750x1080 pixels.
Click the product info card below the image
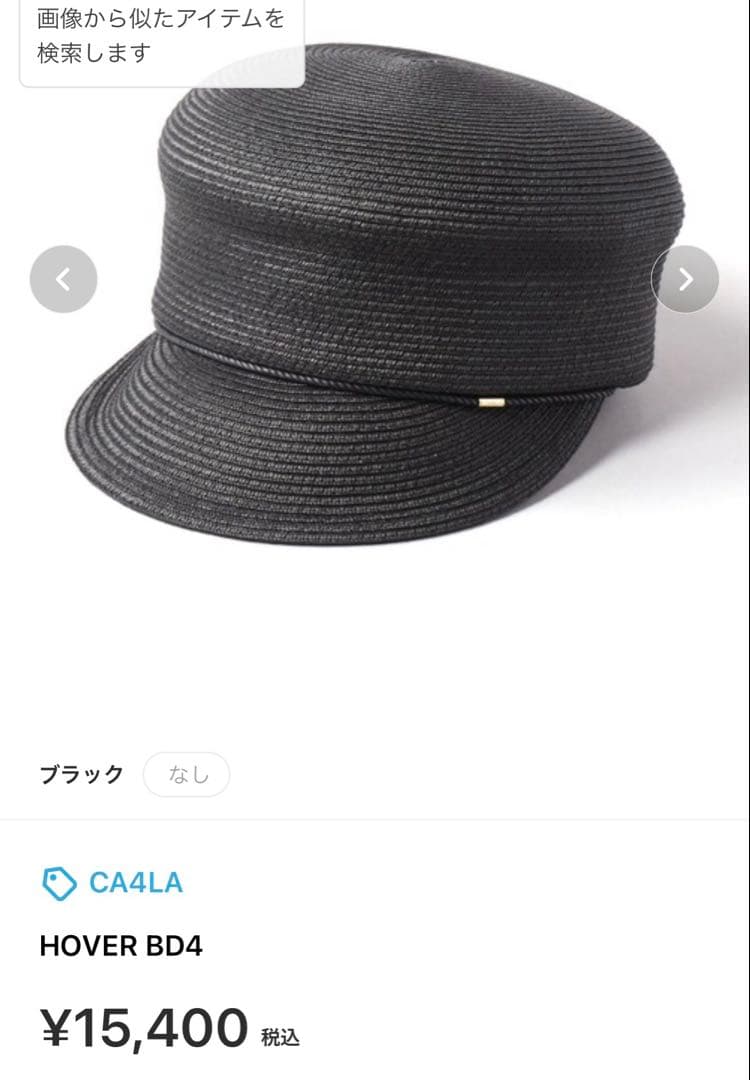pyautogui.click(x=375, y=950)
